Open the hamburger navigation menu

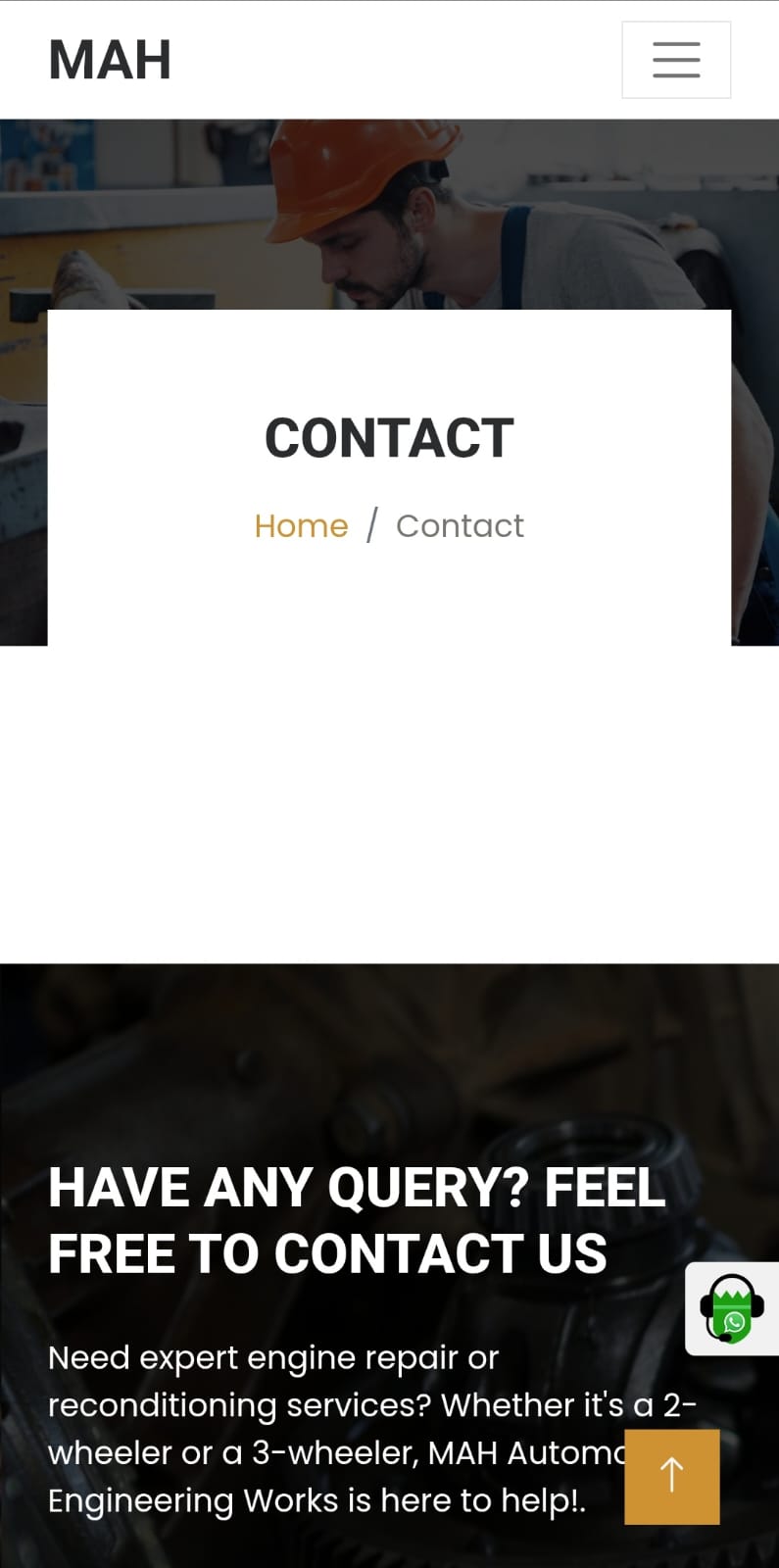coord(676,60)
